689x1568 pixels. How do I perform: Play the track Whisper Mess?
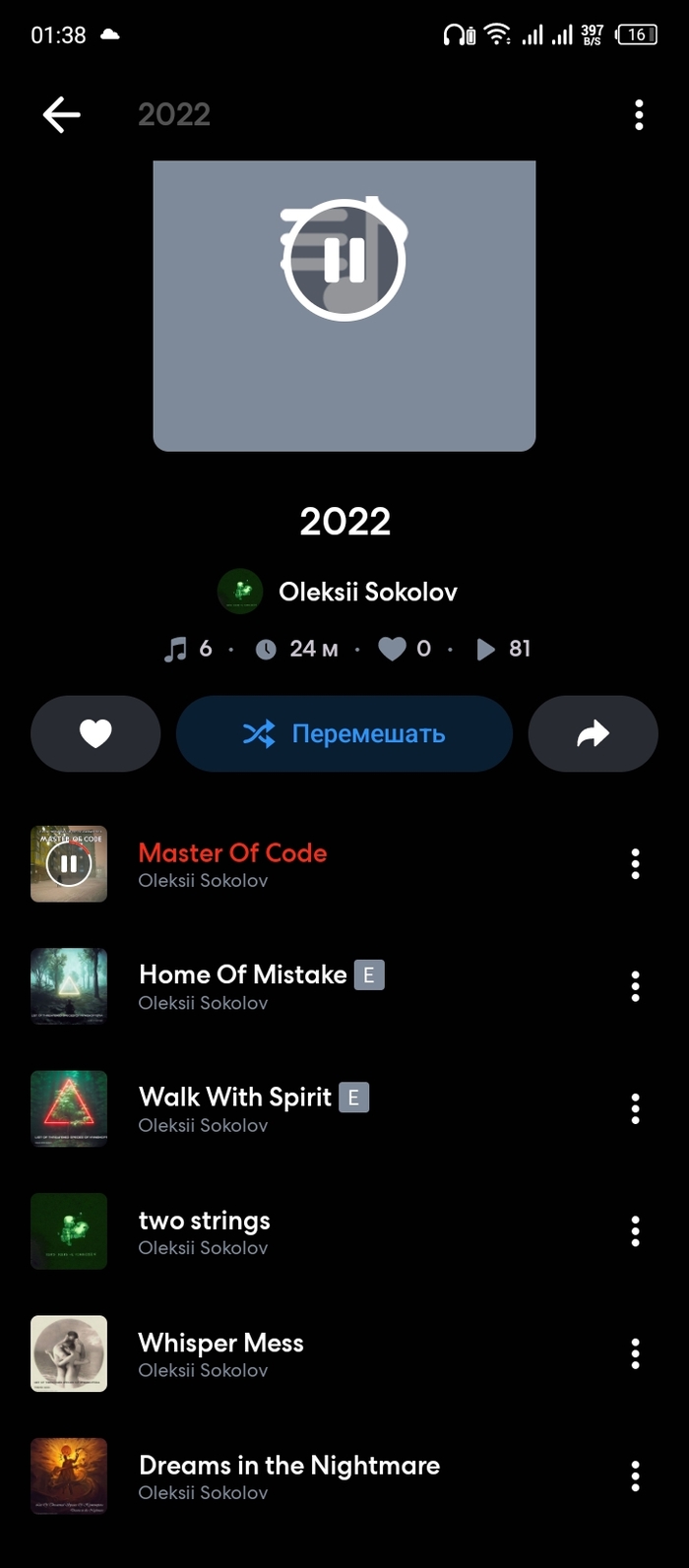[221, 1353]
